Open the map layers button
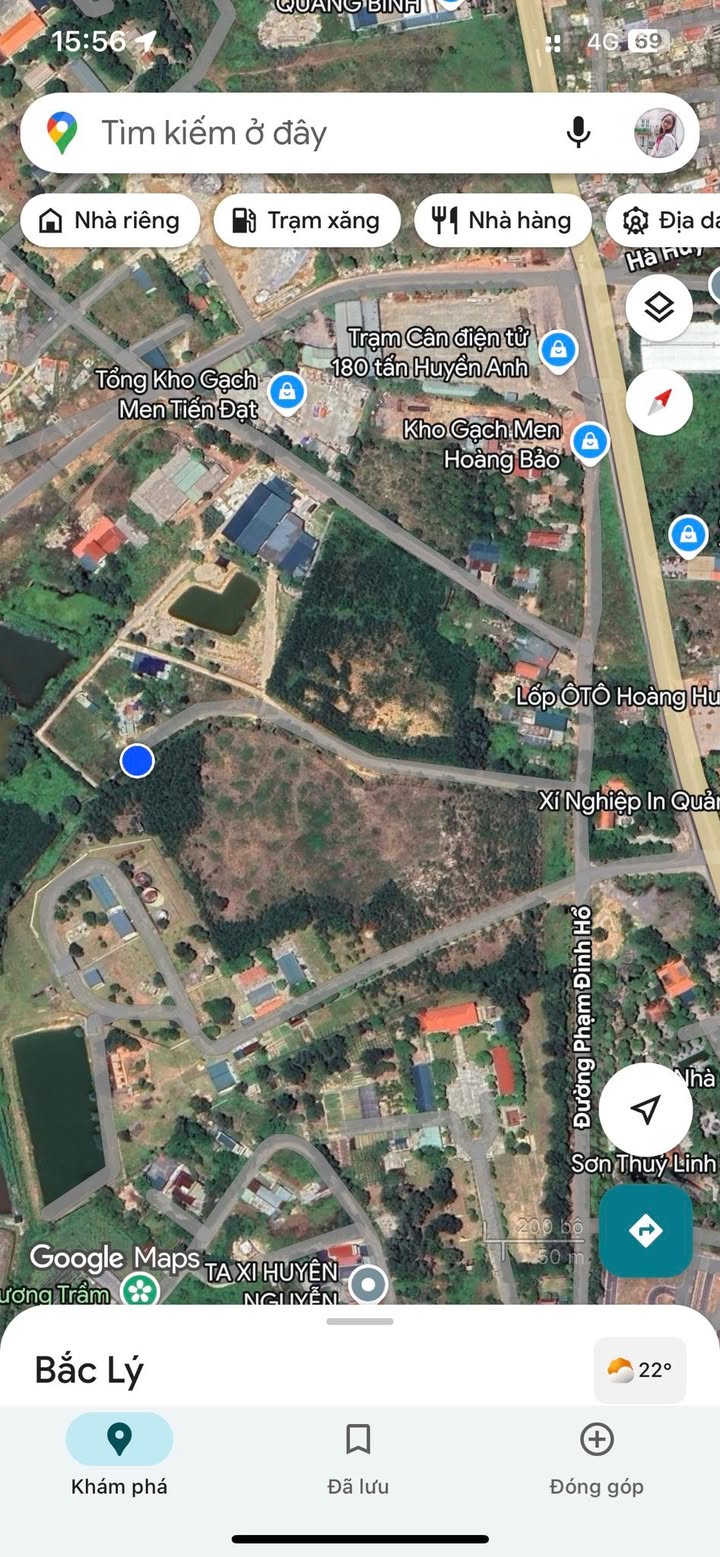720x1557 pixels. tap(659, 308)
